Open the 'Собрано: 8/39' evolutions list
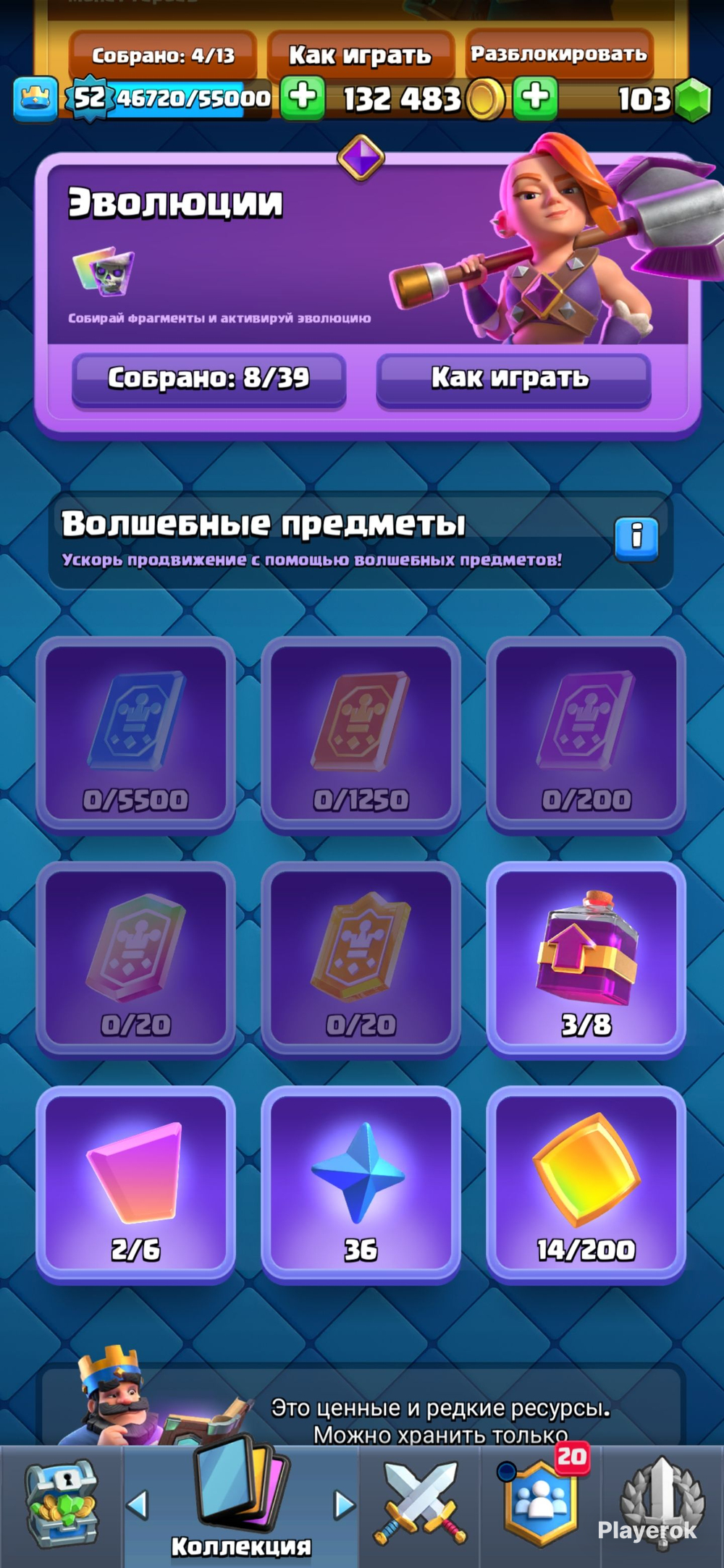The width and height of the screenshot is (724, 1568). click(209, 379)
